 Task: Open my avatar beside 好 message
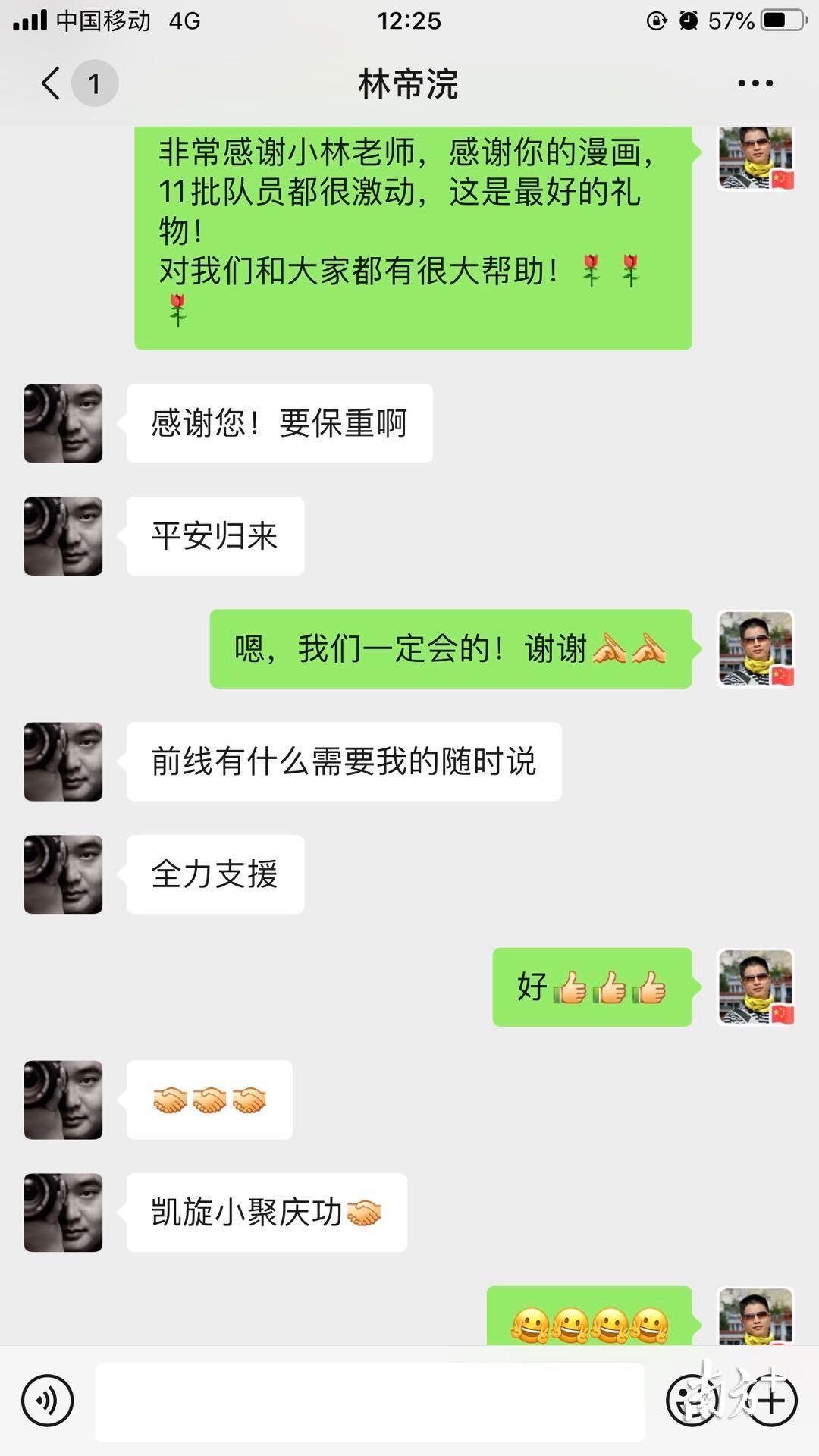755,987
